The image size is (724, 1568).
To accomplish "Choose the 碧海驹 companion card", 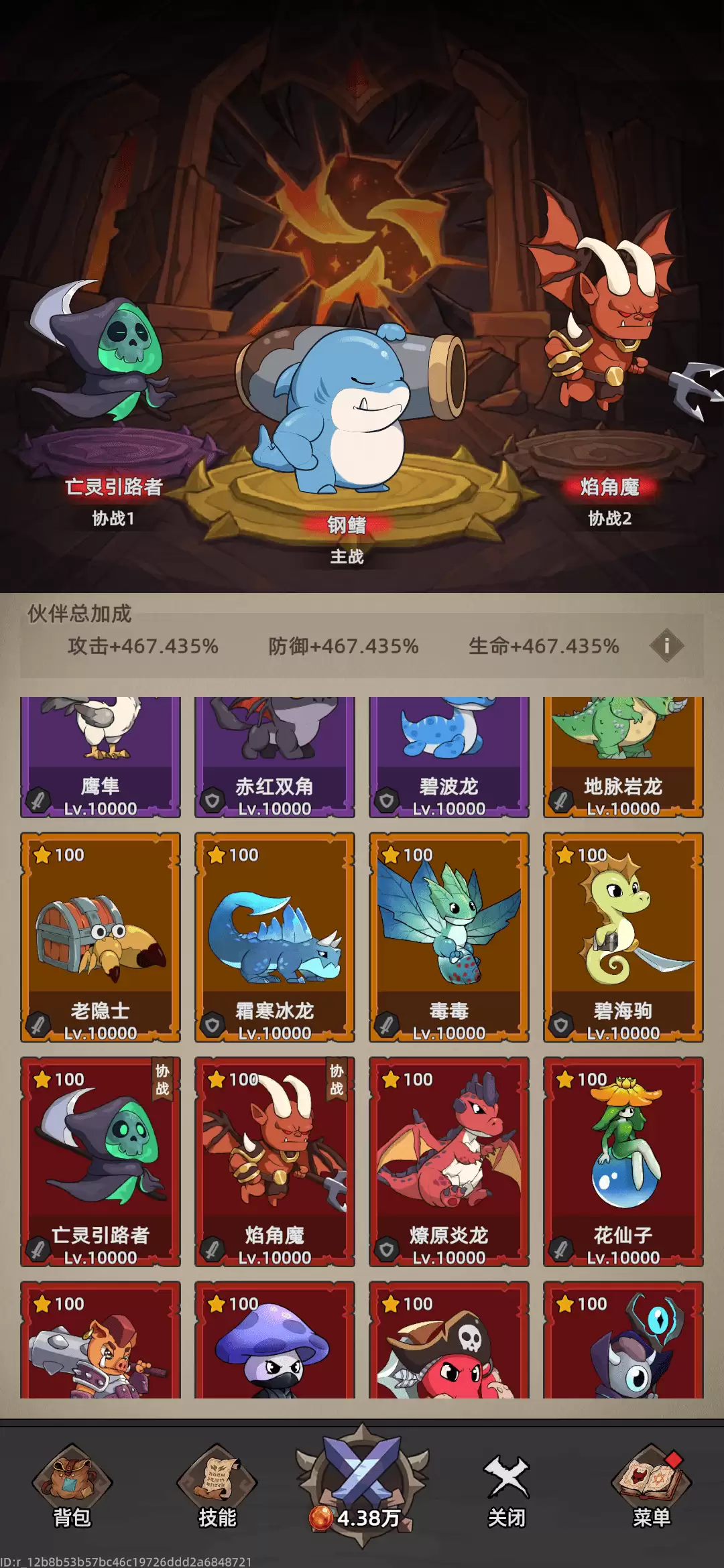I will [623, 937].
